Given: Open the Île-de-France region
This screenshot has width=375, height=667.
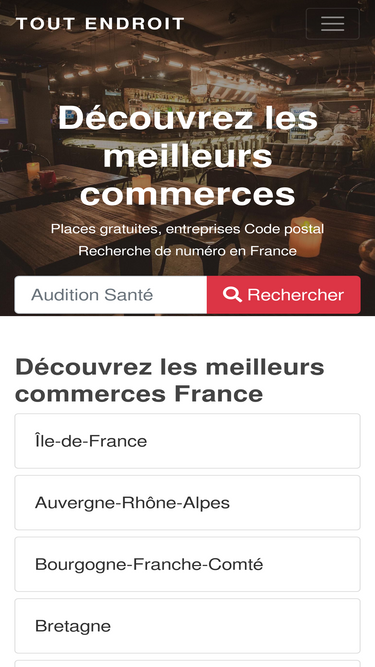Looking at the screenshot, I should coord(188,441).
